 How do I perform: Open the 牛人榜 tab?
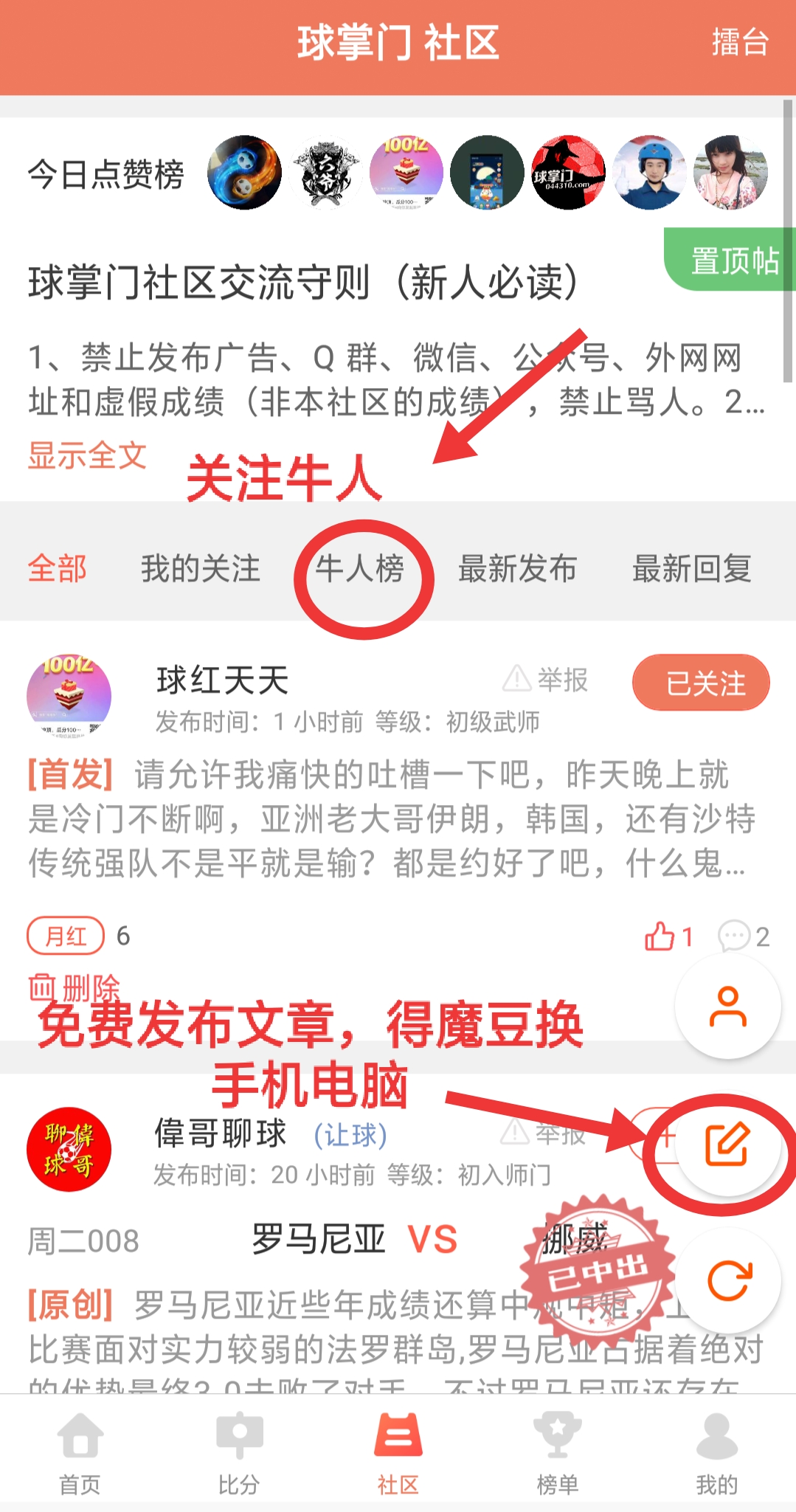coord(360,569)
